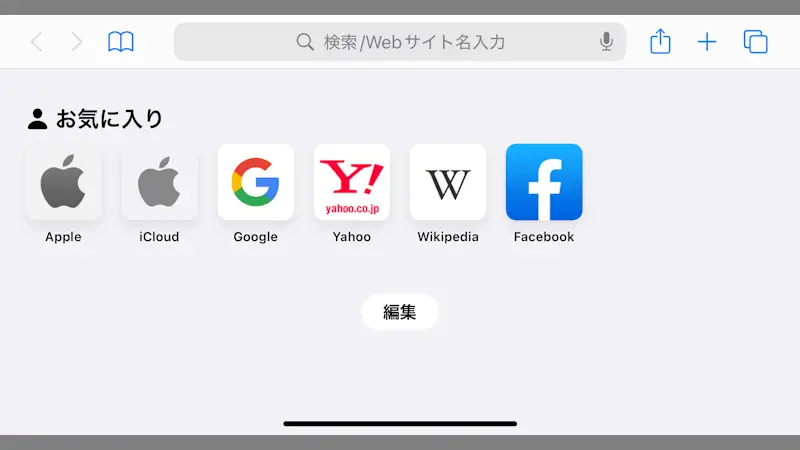Open the Apple favorite
This screenshot has width=800, height=450.
coord(63,182)
